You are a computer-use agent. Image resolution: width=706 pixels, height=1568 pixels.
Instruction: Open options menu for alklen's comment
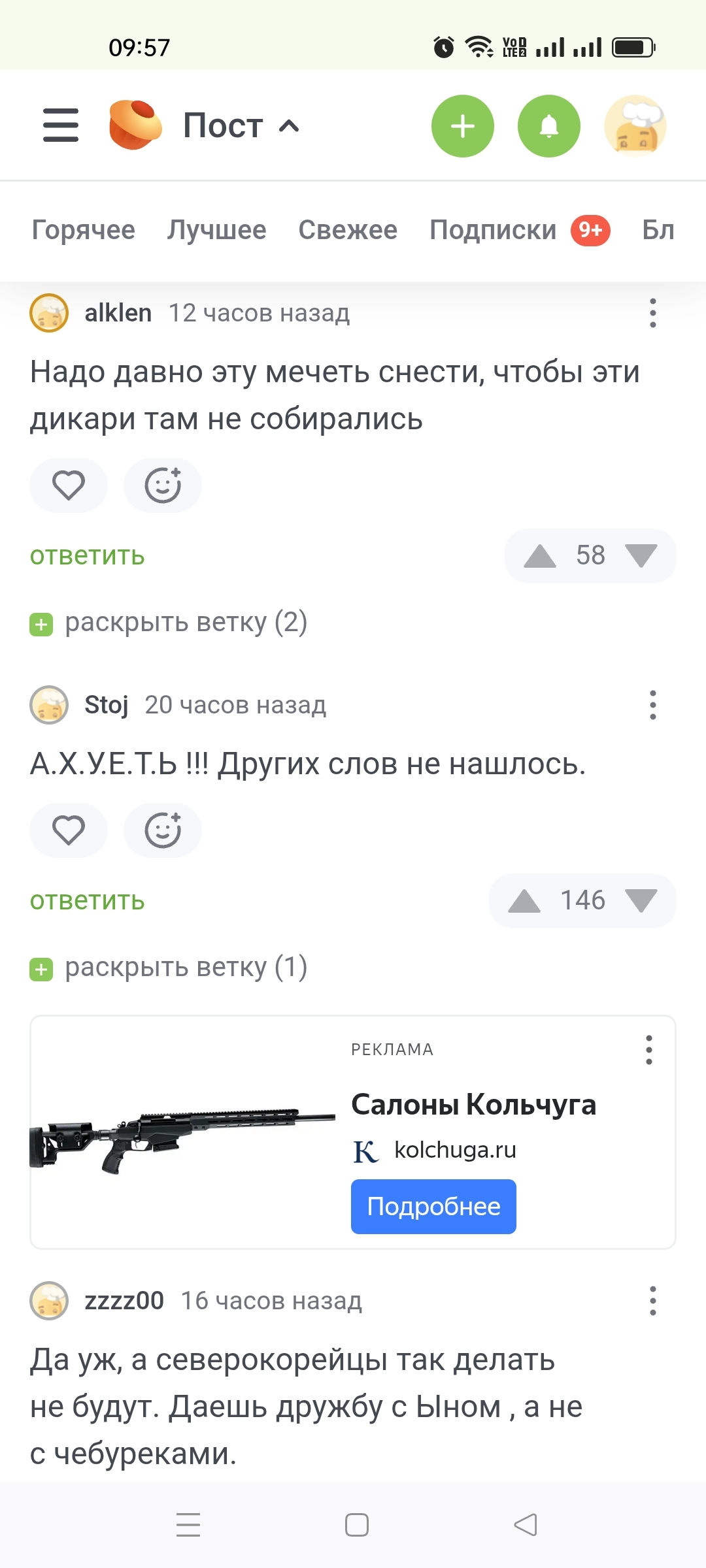point(652,313)
